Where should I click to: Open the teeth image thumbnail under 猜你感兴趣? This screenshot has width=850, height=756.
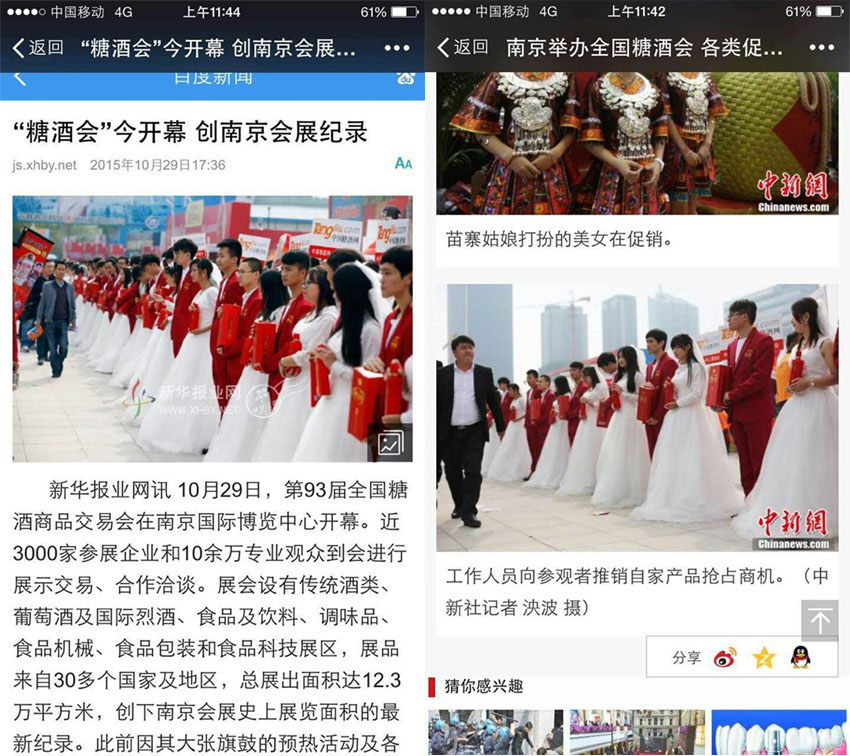(x=778, y=732)
